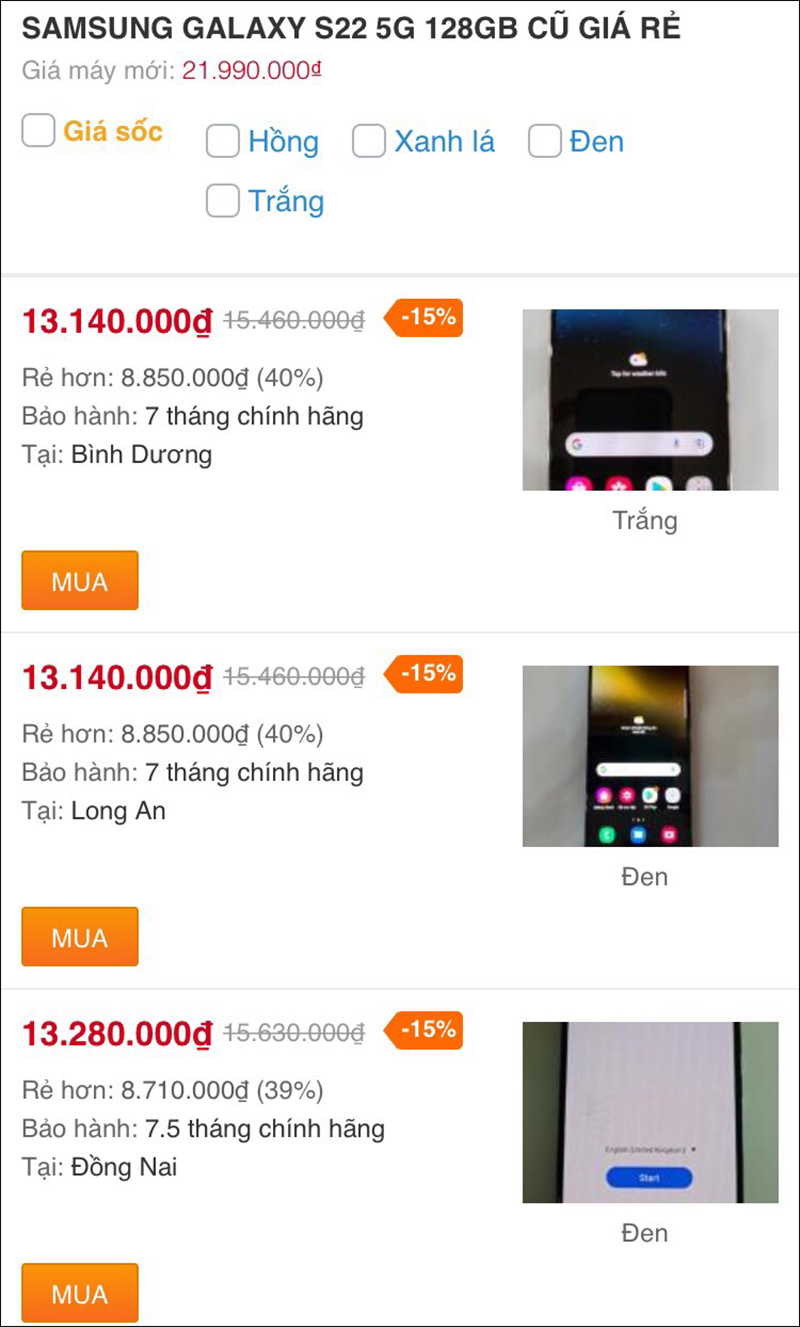
Task: Buy the Long An listing via MUA
Action: point(80,937)
